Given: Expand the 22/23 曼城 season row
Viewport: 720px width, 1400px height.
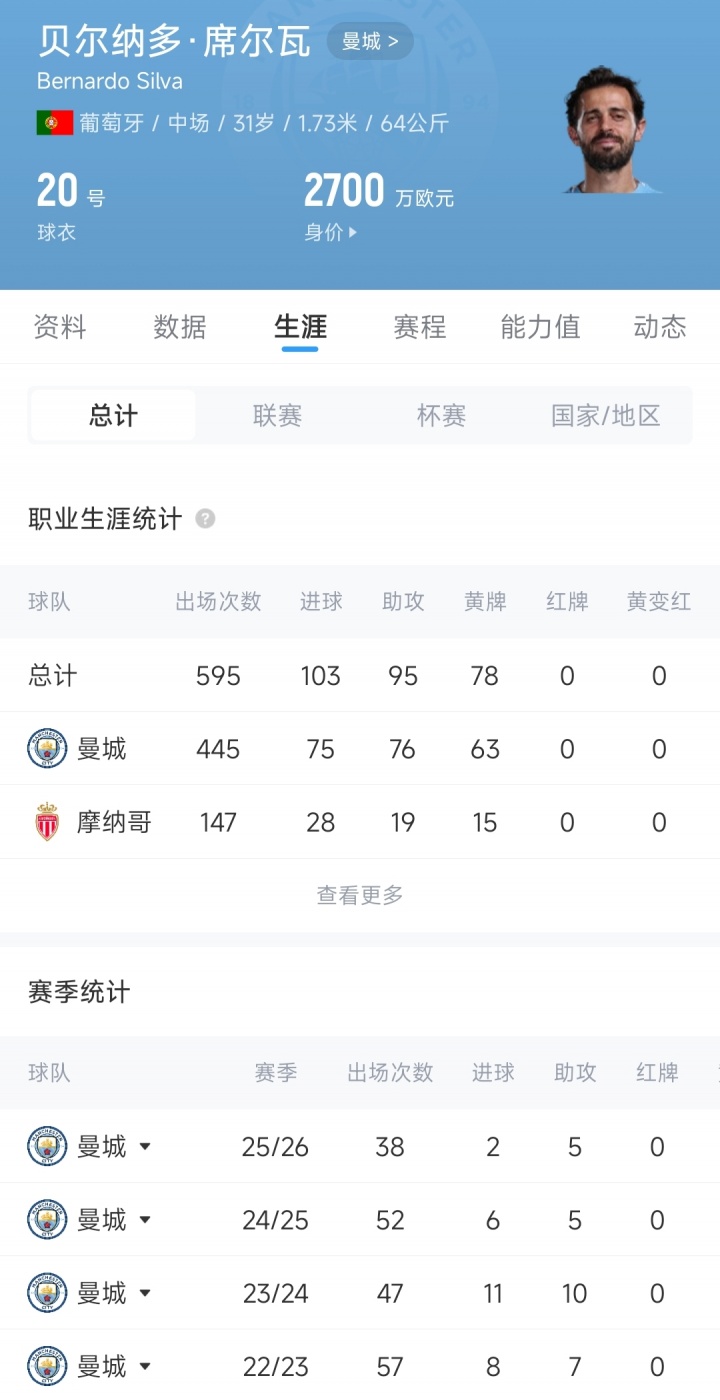Looking at the screenshot, I should pyautogui.click(x=145, y=1366).
